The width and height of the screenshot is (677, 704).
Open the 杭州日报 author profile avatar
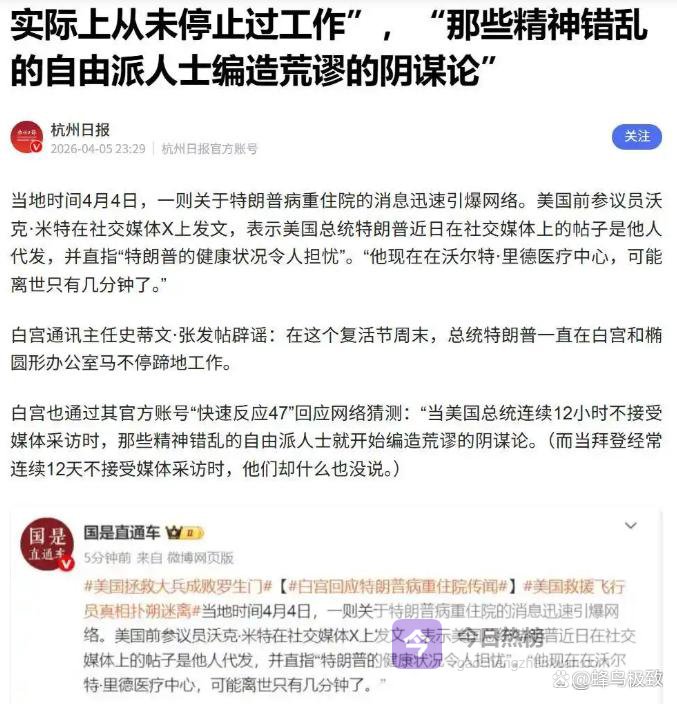click(x=27, y=138)
